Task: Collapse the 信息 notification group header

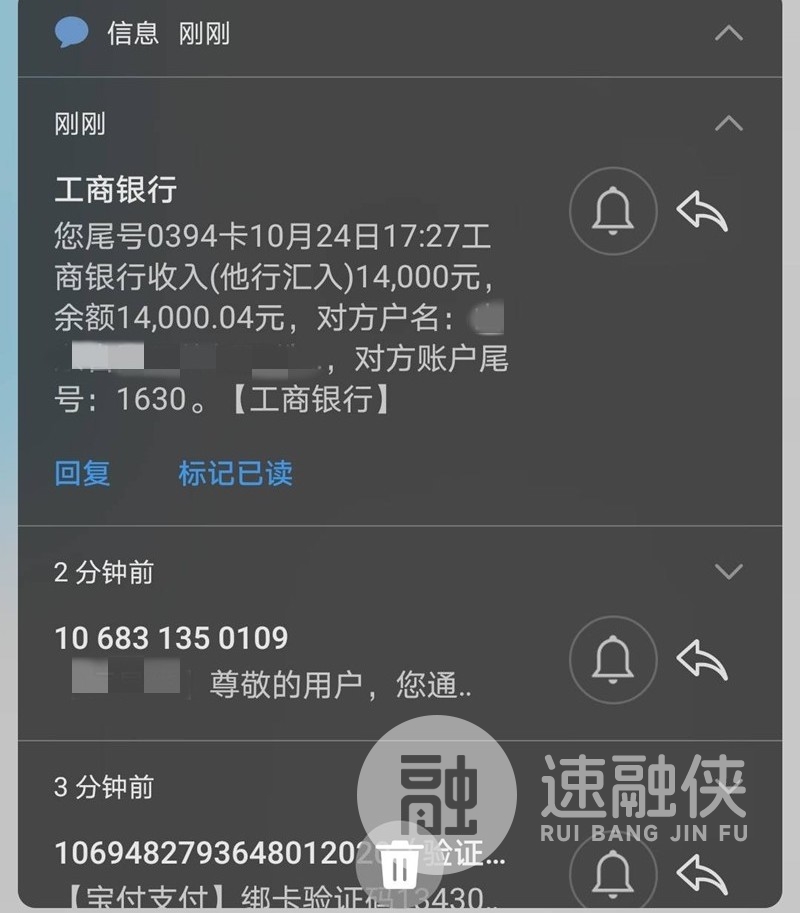Action: coord(729,34)
